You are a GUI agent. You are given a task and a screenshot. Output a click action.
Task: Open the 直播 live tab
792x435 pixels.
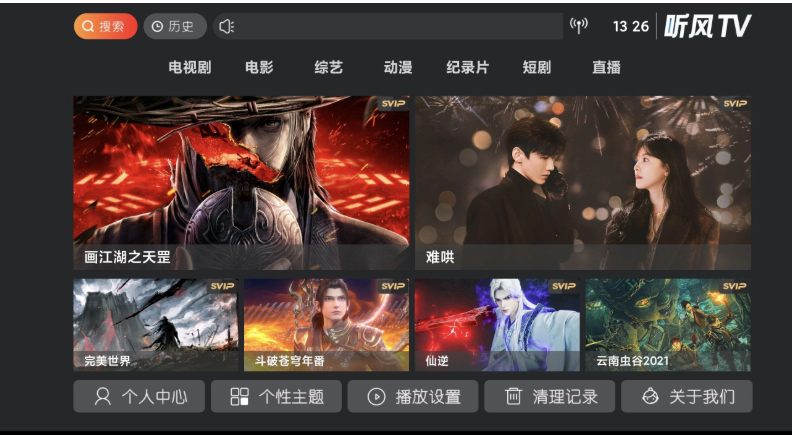[606, 67]
